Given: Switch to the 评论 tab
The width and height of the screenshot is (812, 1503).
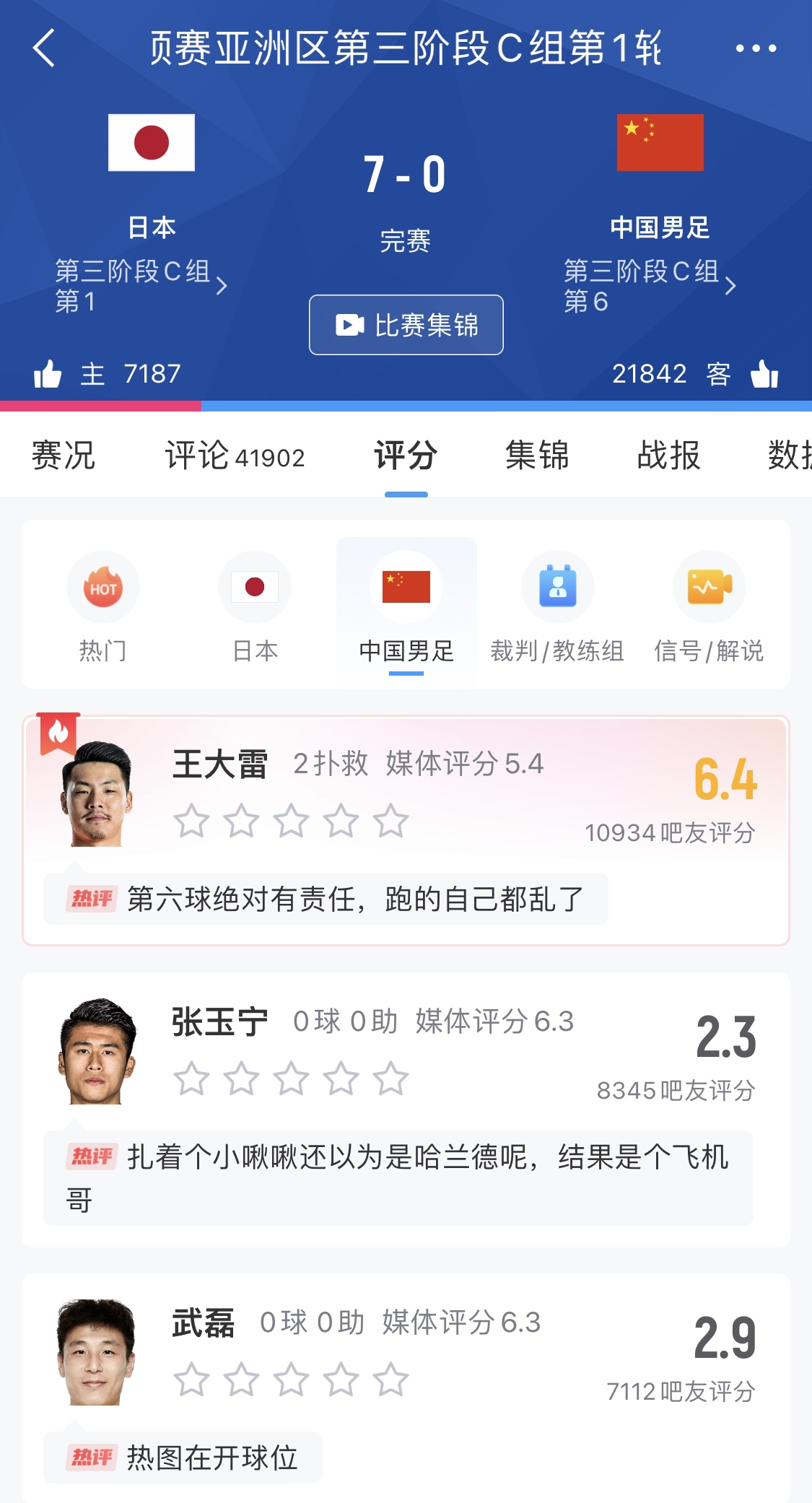Looking at the screenshot, I should pyautogui.click(x=235, y=456).
